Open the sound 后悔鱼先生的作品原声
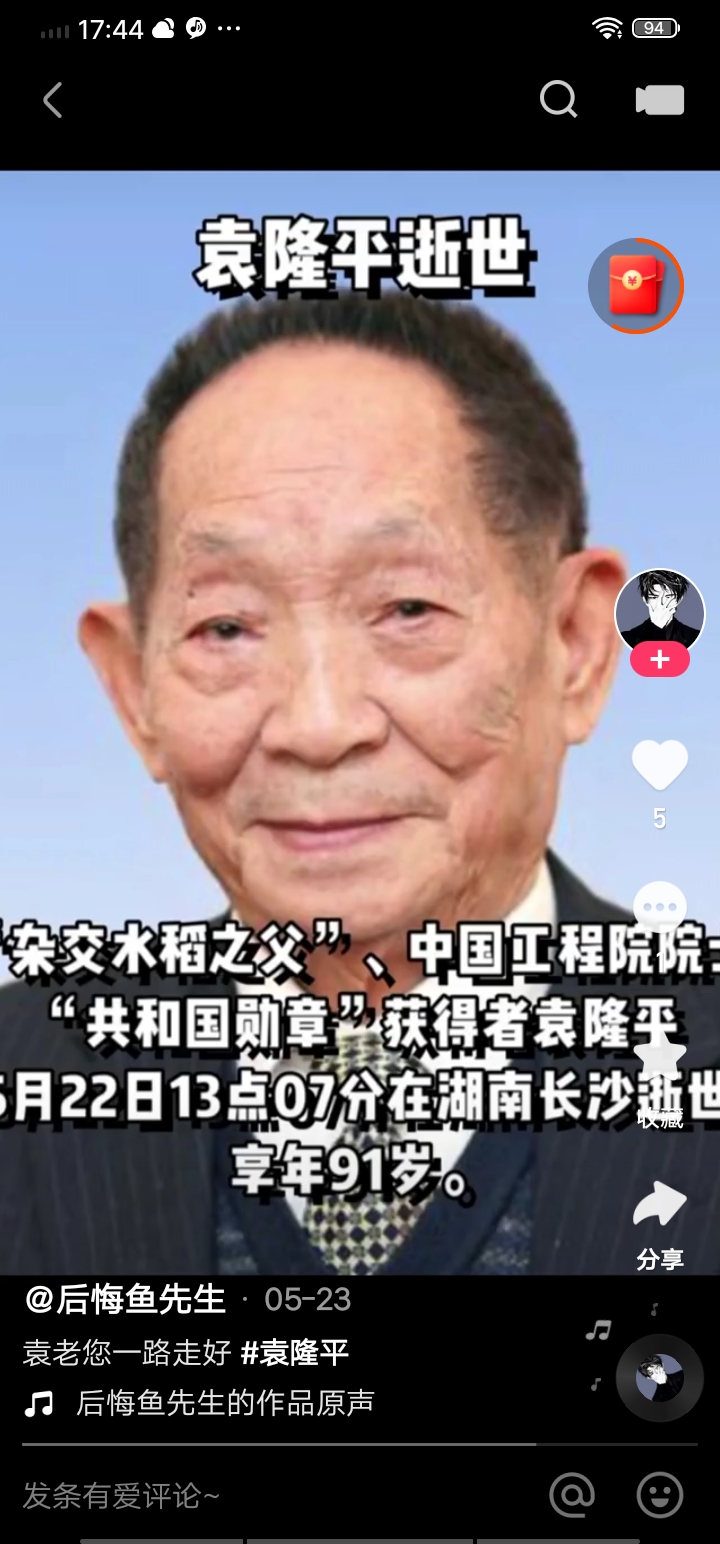Viewport: 720px width, 1544px height. pos(225,1403)
